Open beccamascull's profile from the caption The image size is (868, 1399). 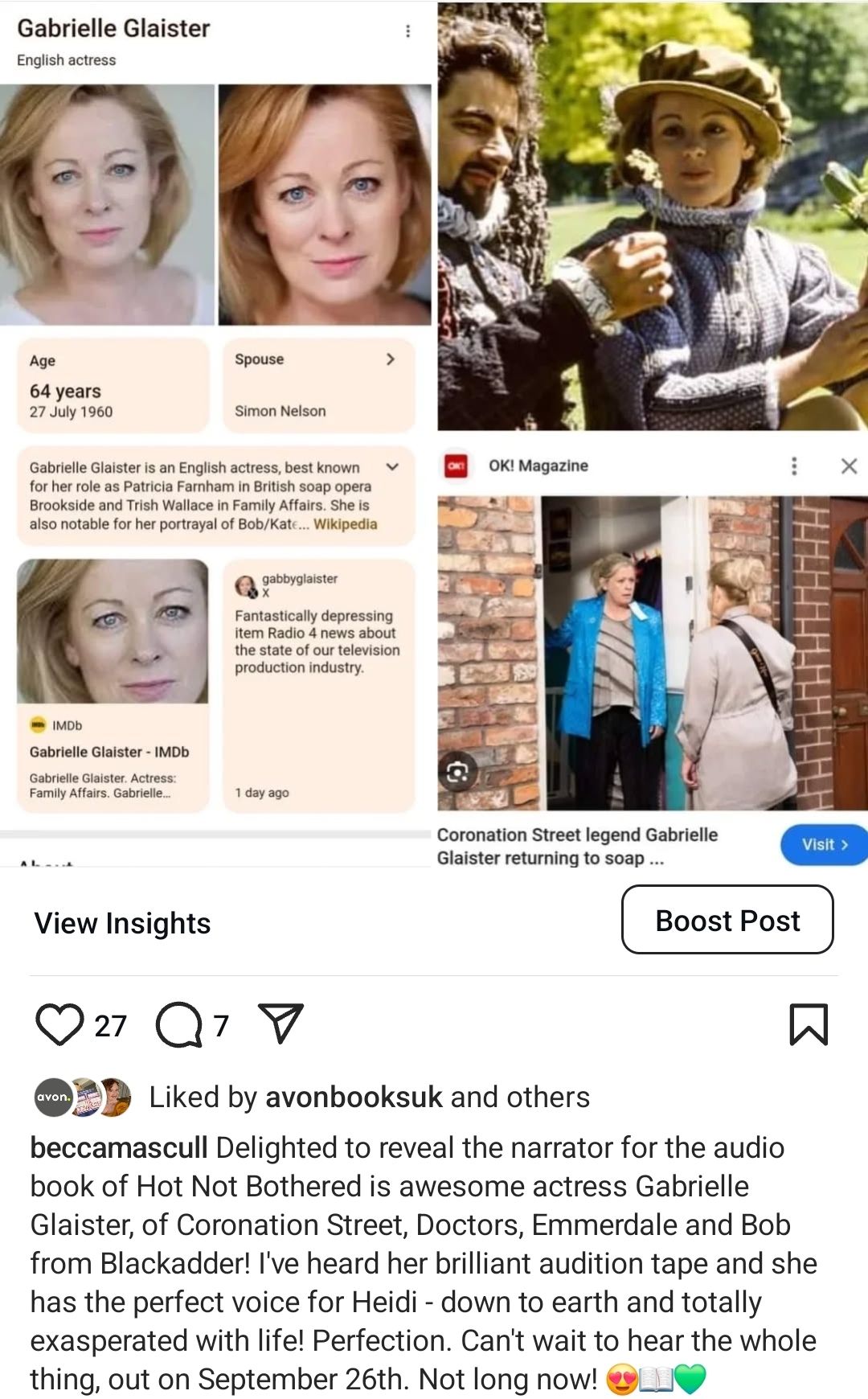coord(119,1147)
